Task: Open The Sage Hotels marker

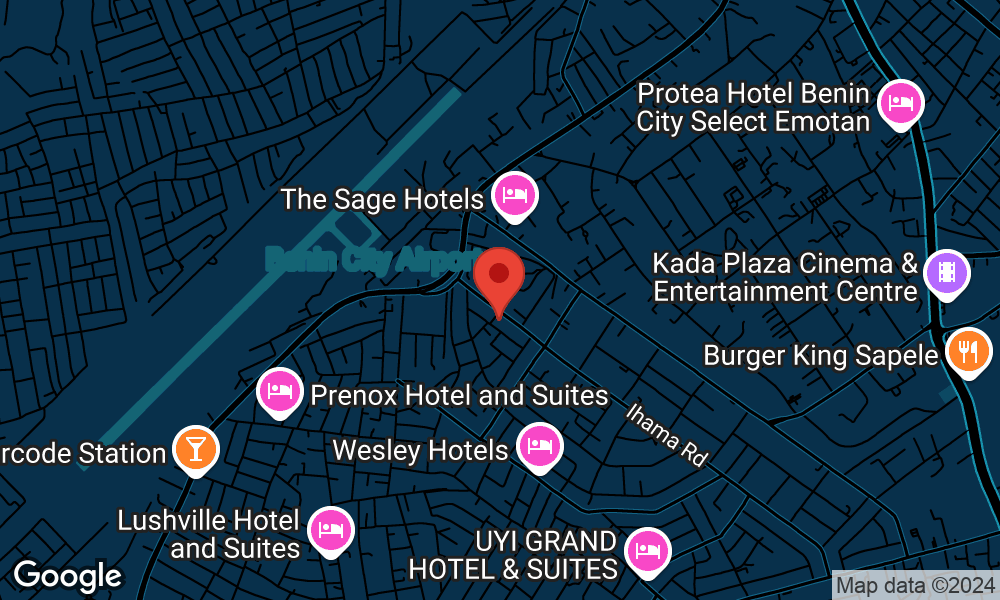Action: (x=515, y=196)
